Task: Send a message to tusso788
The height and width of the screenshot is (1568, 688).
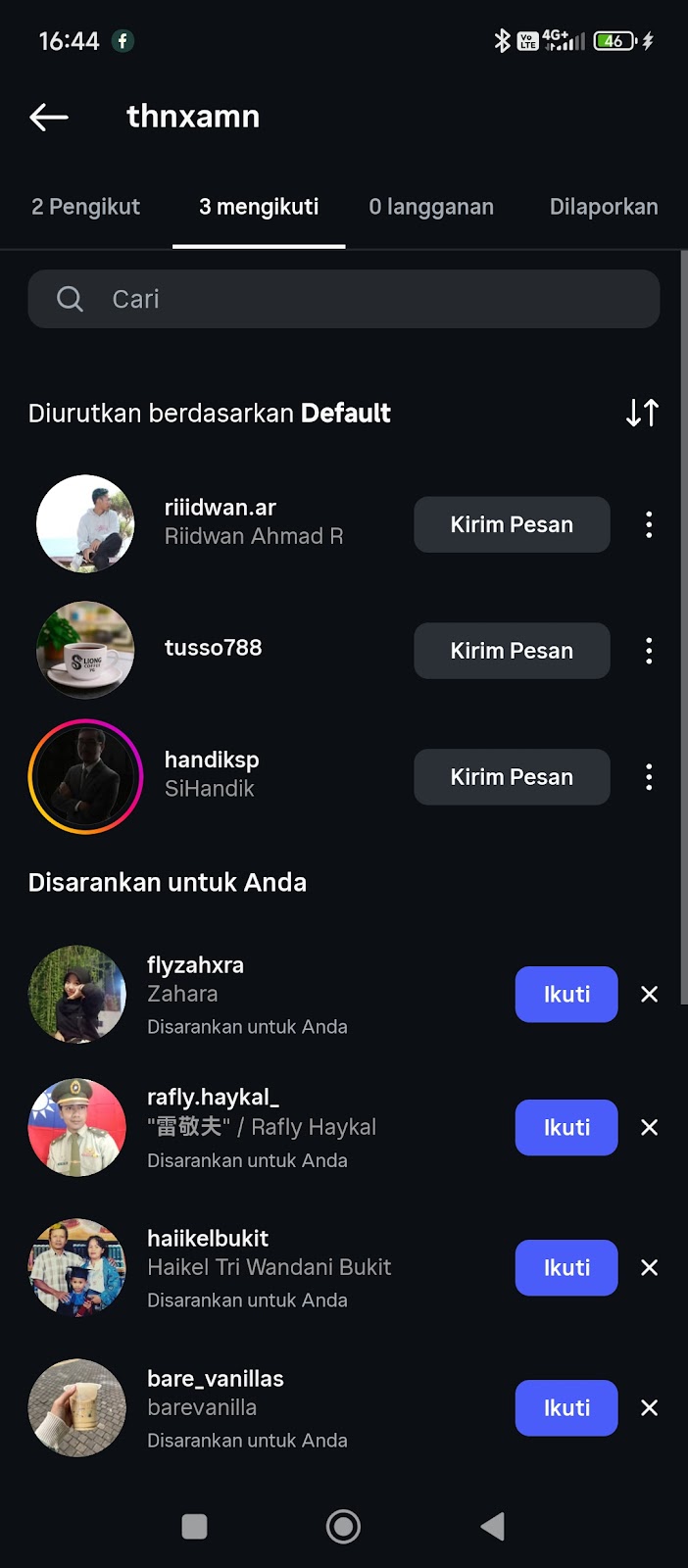Action: 512,651
